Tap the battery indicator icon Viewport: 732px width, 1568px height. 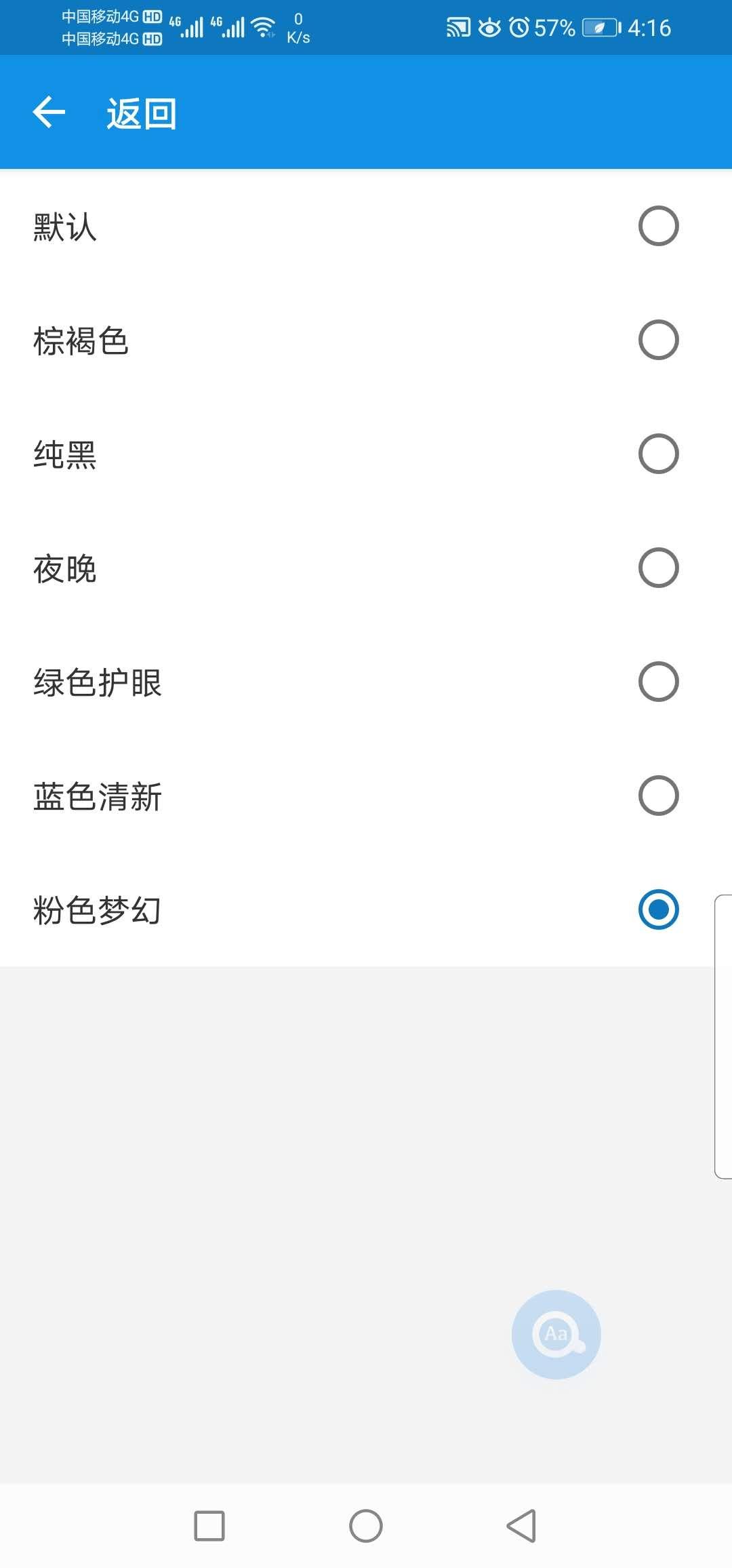[602, 27]
